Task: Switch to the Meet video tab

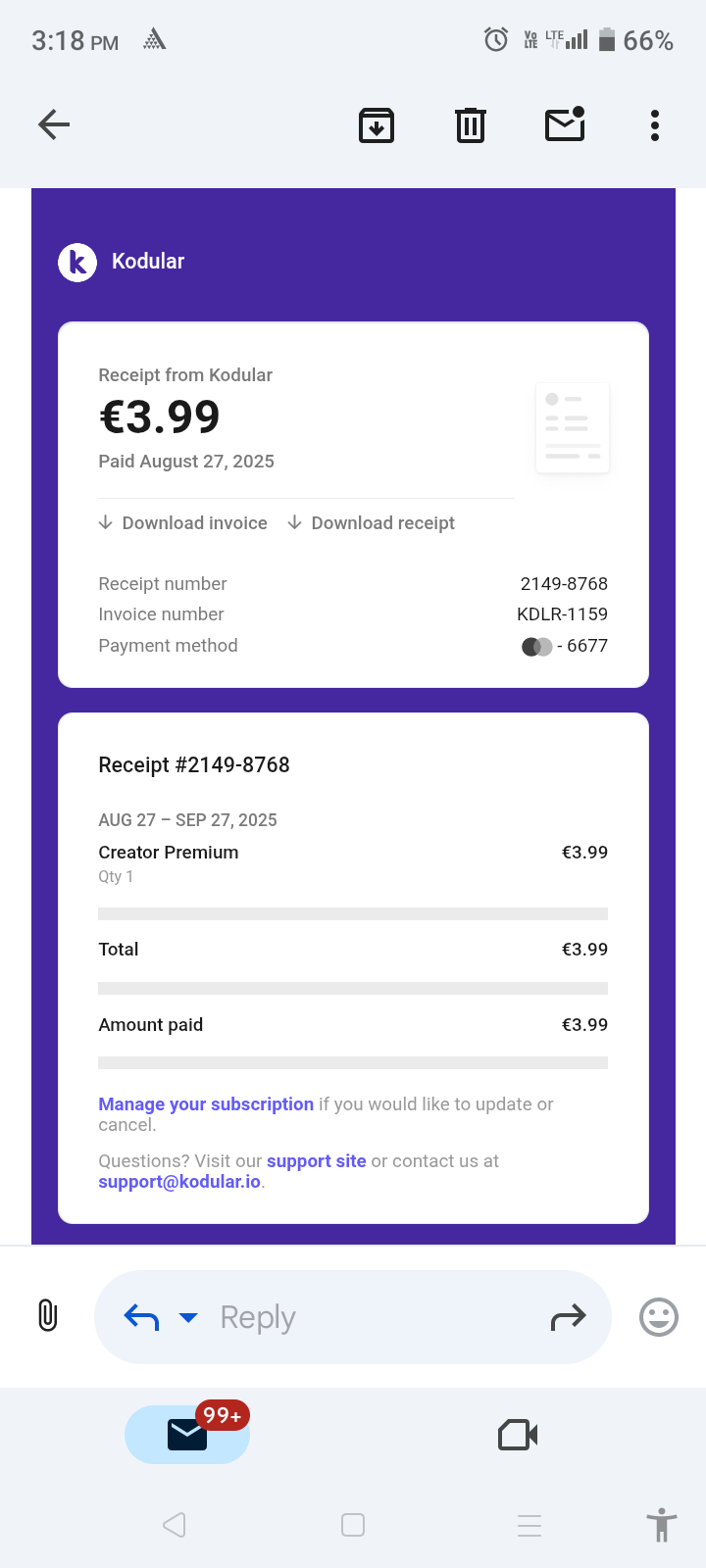Action: (518, 1436)
